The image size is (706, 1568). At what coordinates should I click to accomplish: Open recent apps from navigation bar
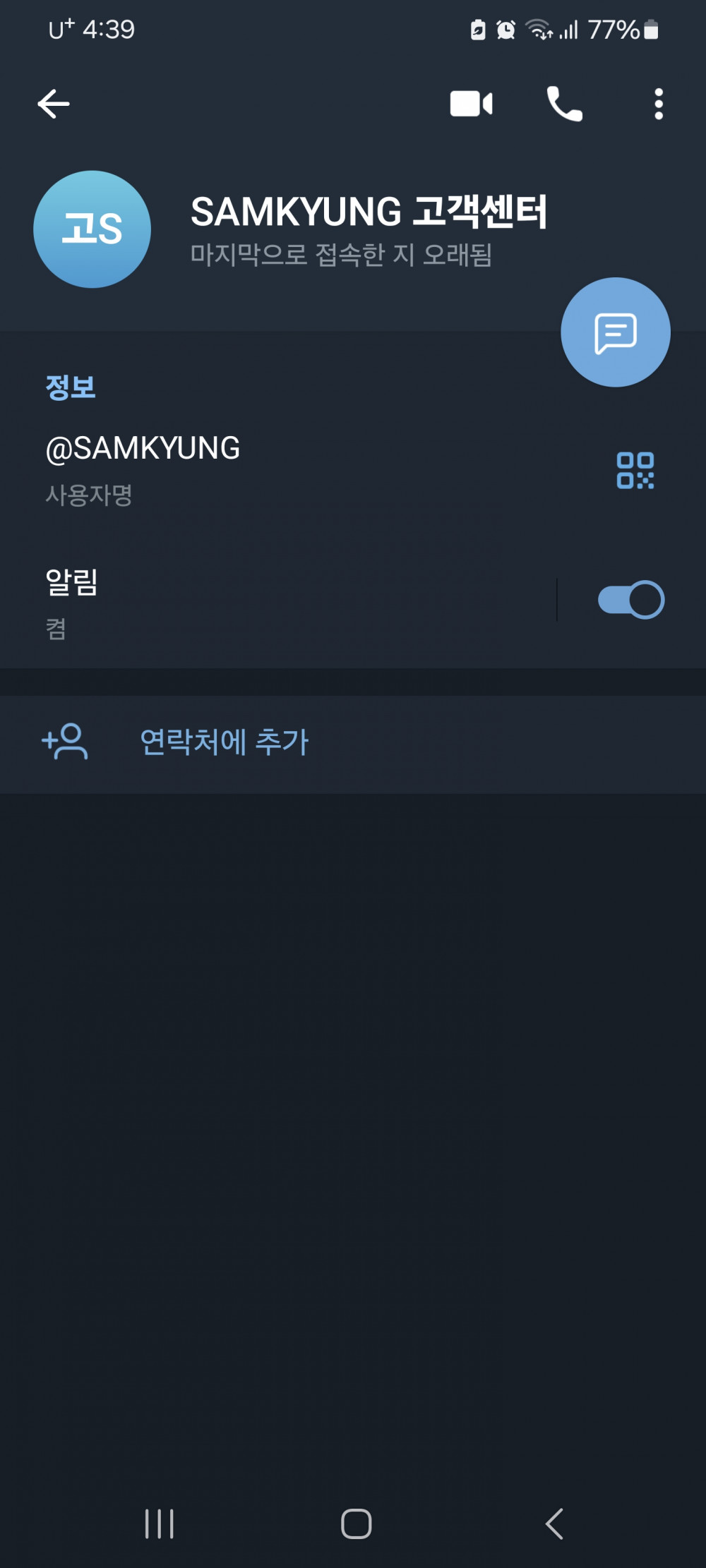pos(160,1524)
